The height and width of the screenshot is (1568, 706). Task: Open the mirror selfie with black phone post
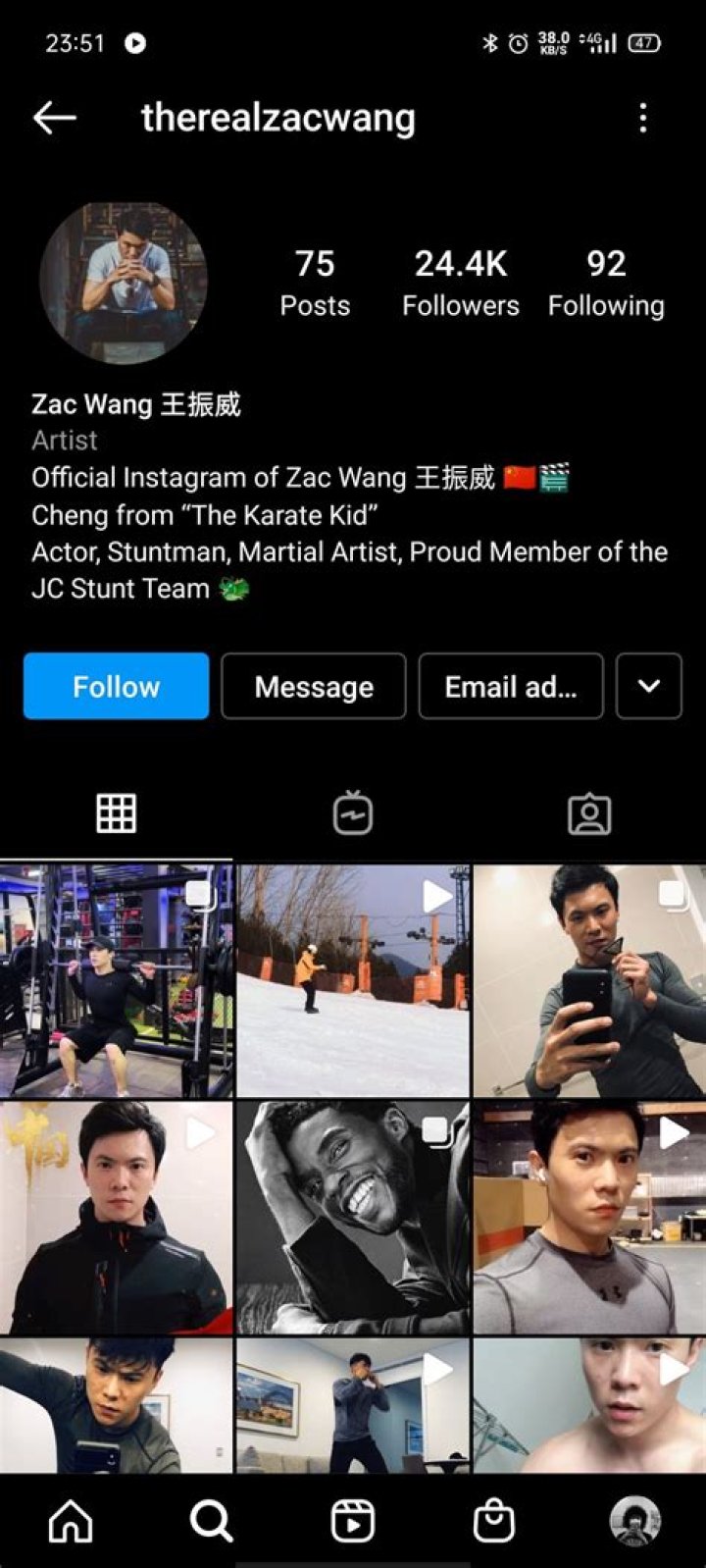click(x=589, y=980)
